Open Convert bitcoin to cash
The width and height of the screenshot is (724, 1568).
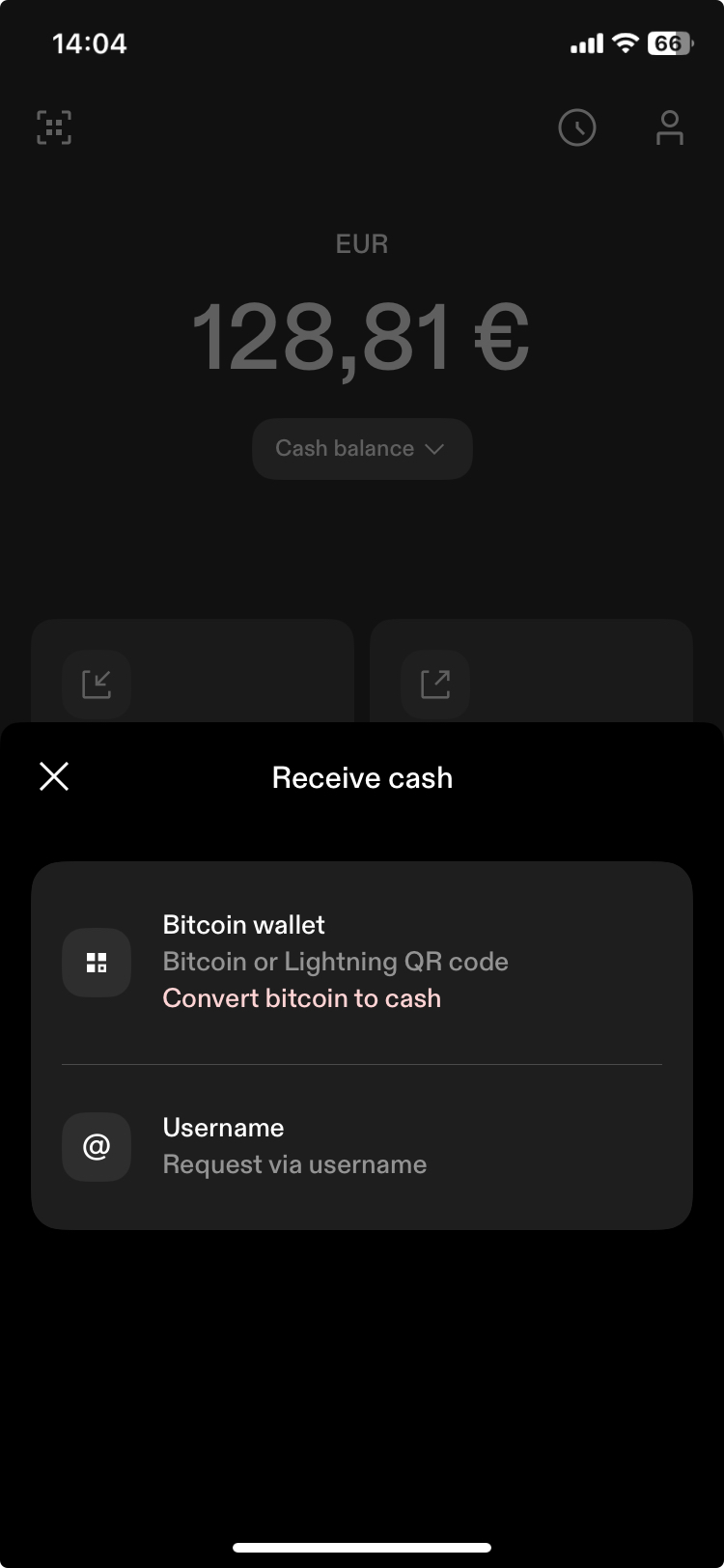click(x=301, y=997)
